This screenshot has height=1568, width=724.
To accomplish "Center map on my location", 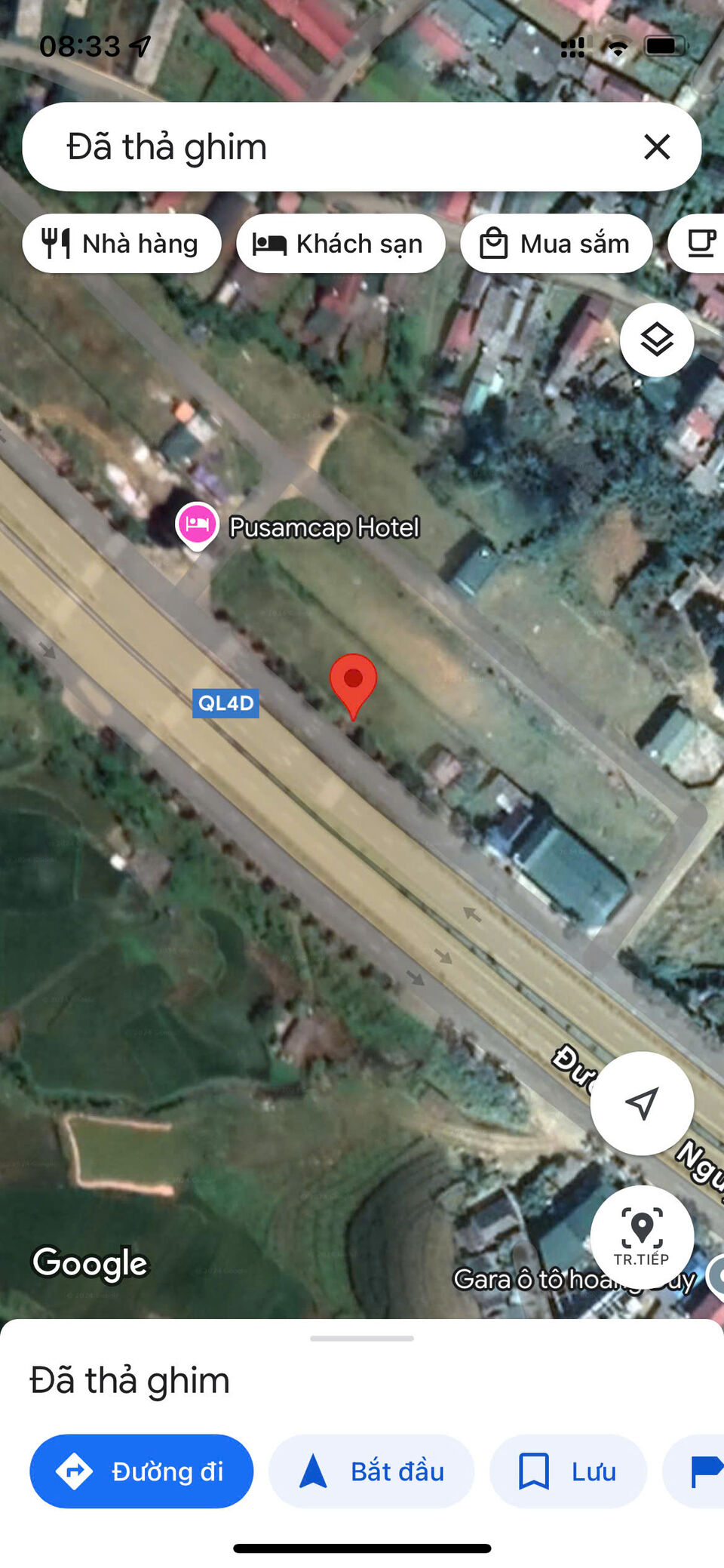I will (x=642, y=1103).
